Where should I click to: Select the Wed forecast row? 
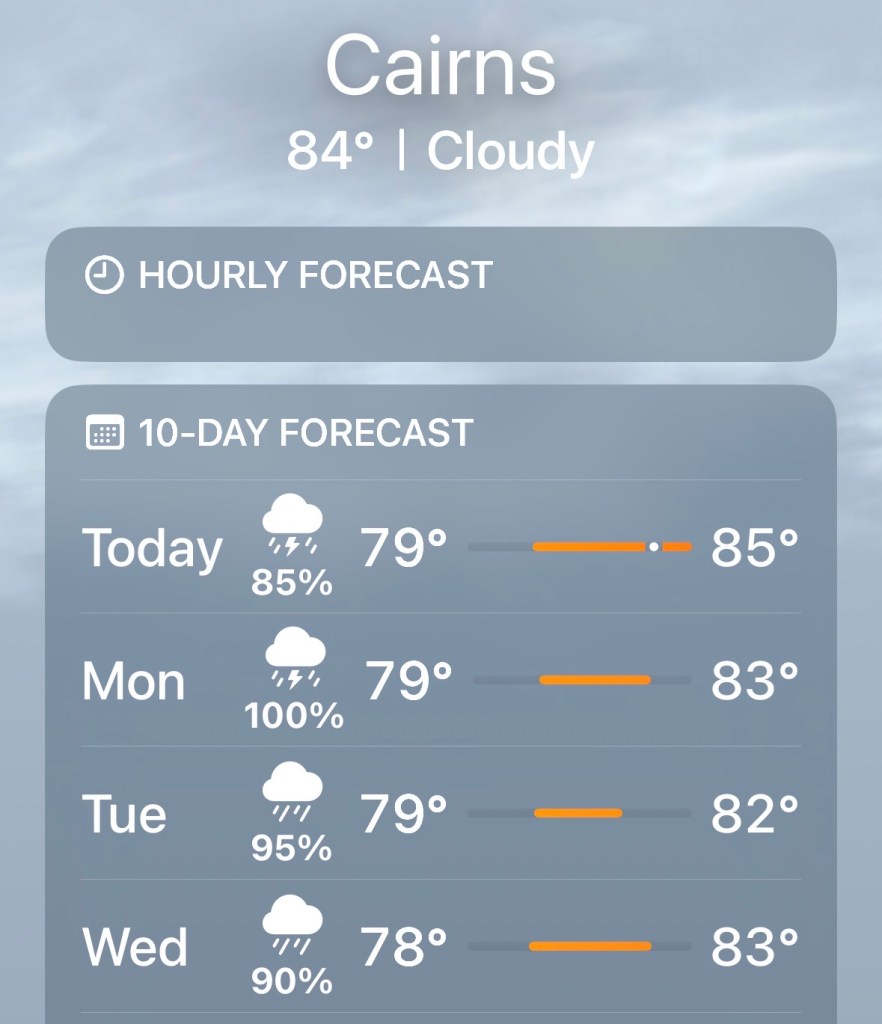click(440, 946)
